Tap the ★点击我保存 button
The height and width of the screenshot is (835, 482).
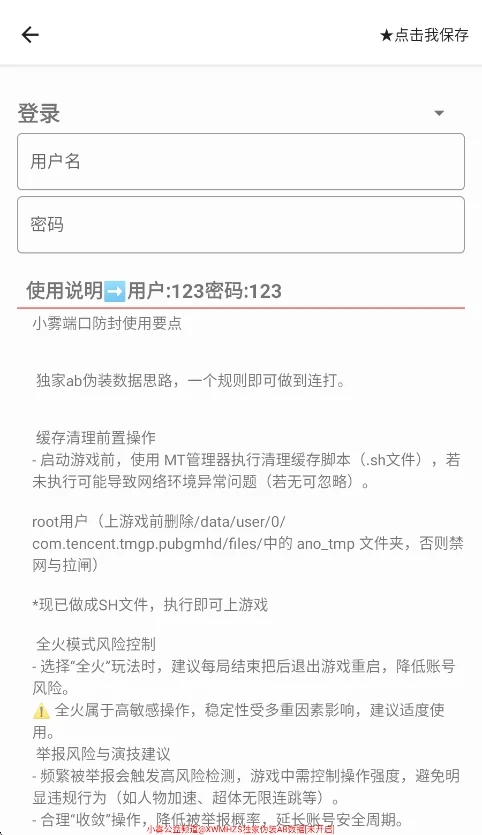[424, 35]
